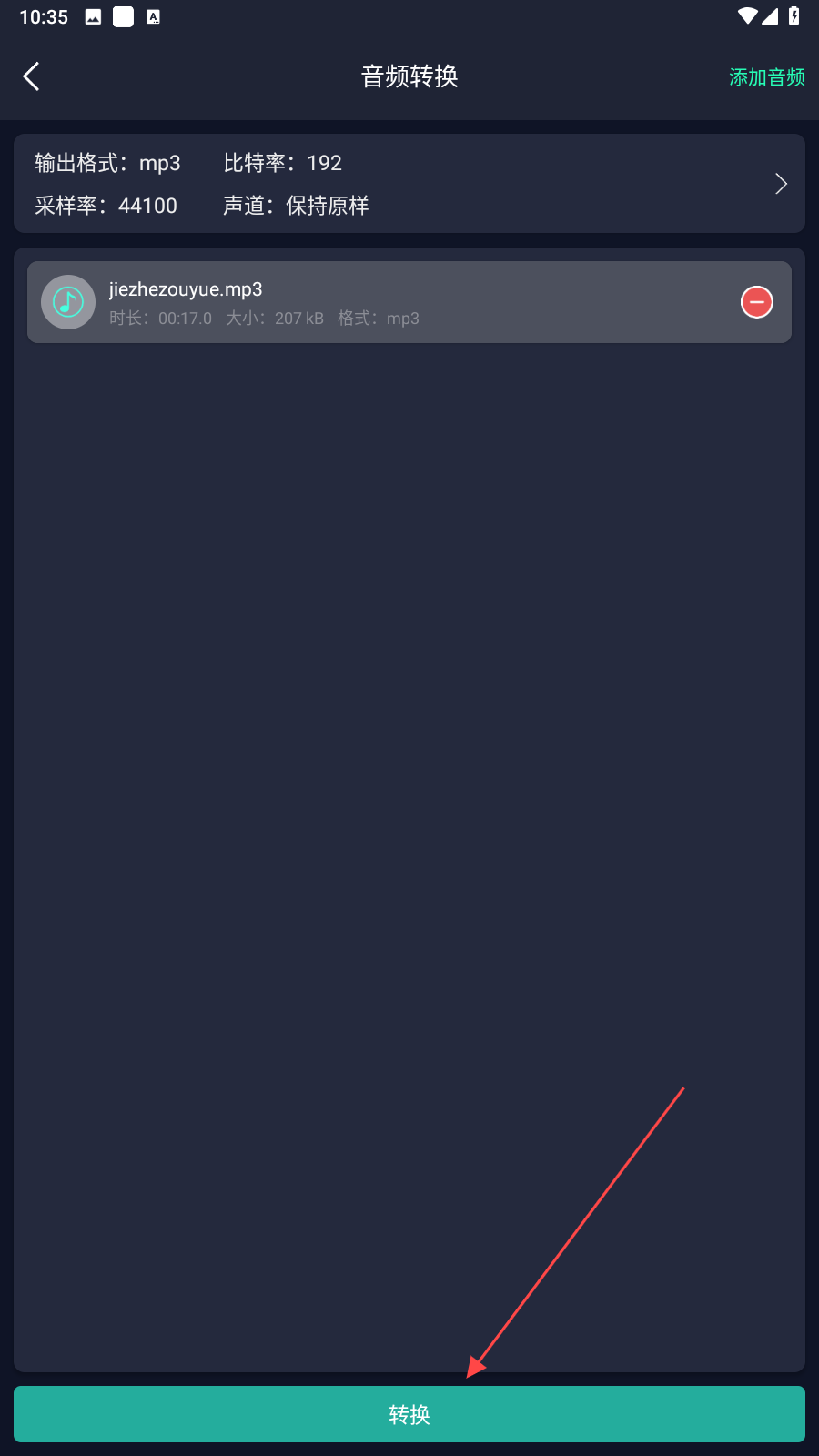819x1456 pixels.
Task: Tap 添加音频 to add audio
Action: click(x=766, y=77)
